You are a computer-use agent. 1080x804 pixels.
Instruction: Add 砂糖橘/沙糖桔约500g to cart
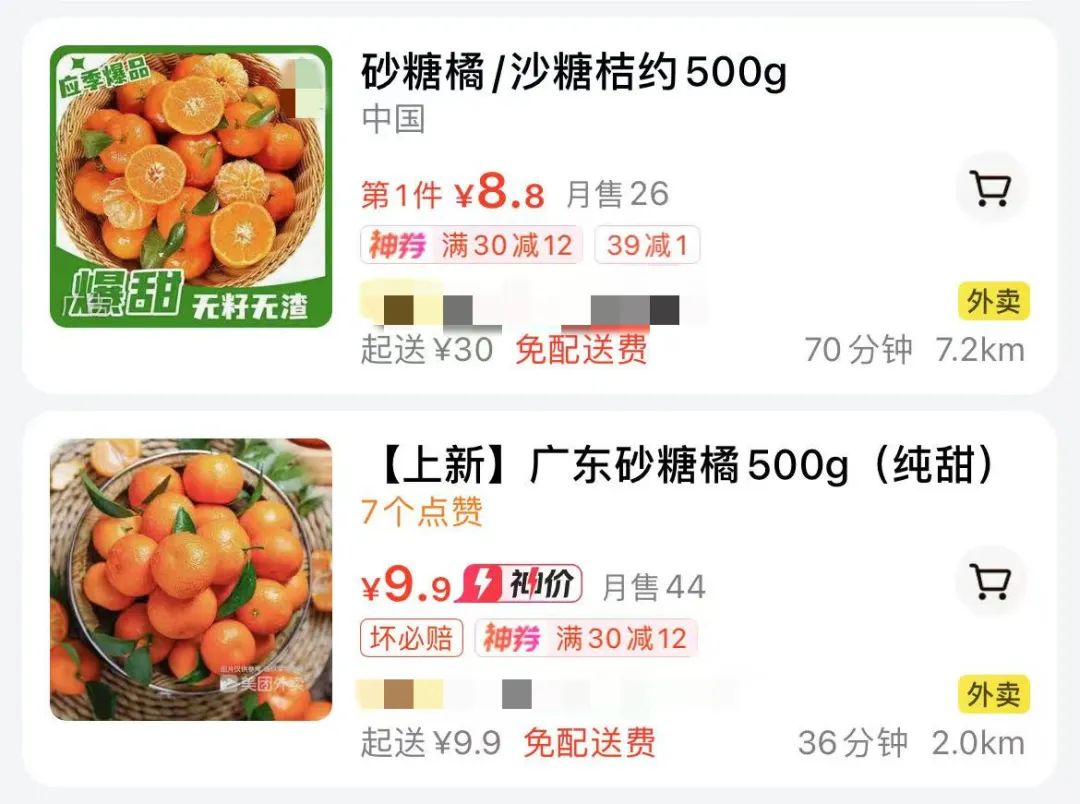point(991,187)
